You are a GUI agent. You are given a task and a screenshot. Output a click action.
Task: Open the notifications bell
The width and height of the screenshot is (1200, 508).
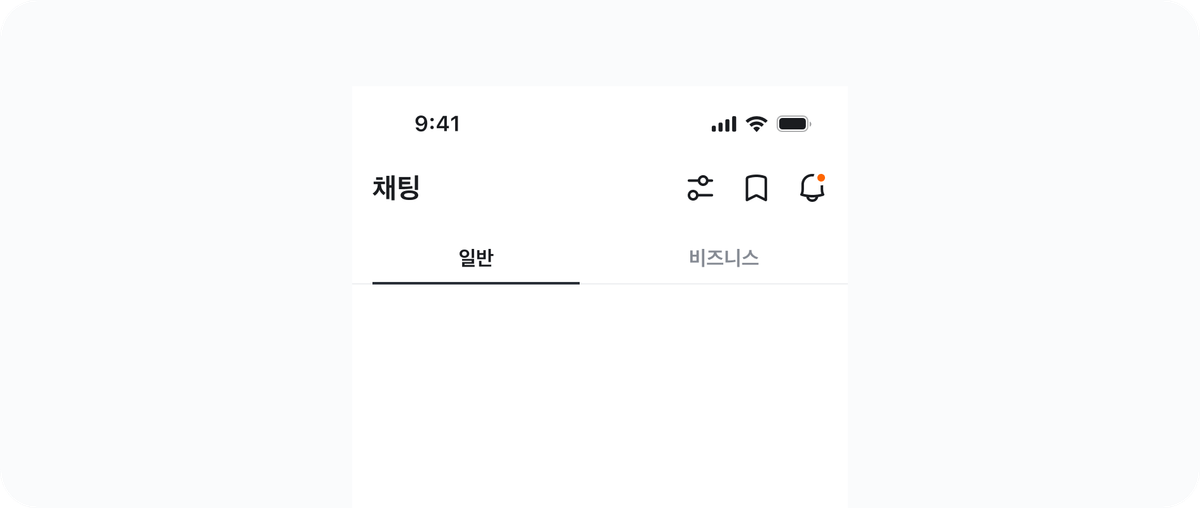(812, 188)
